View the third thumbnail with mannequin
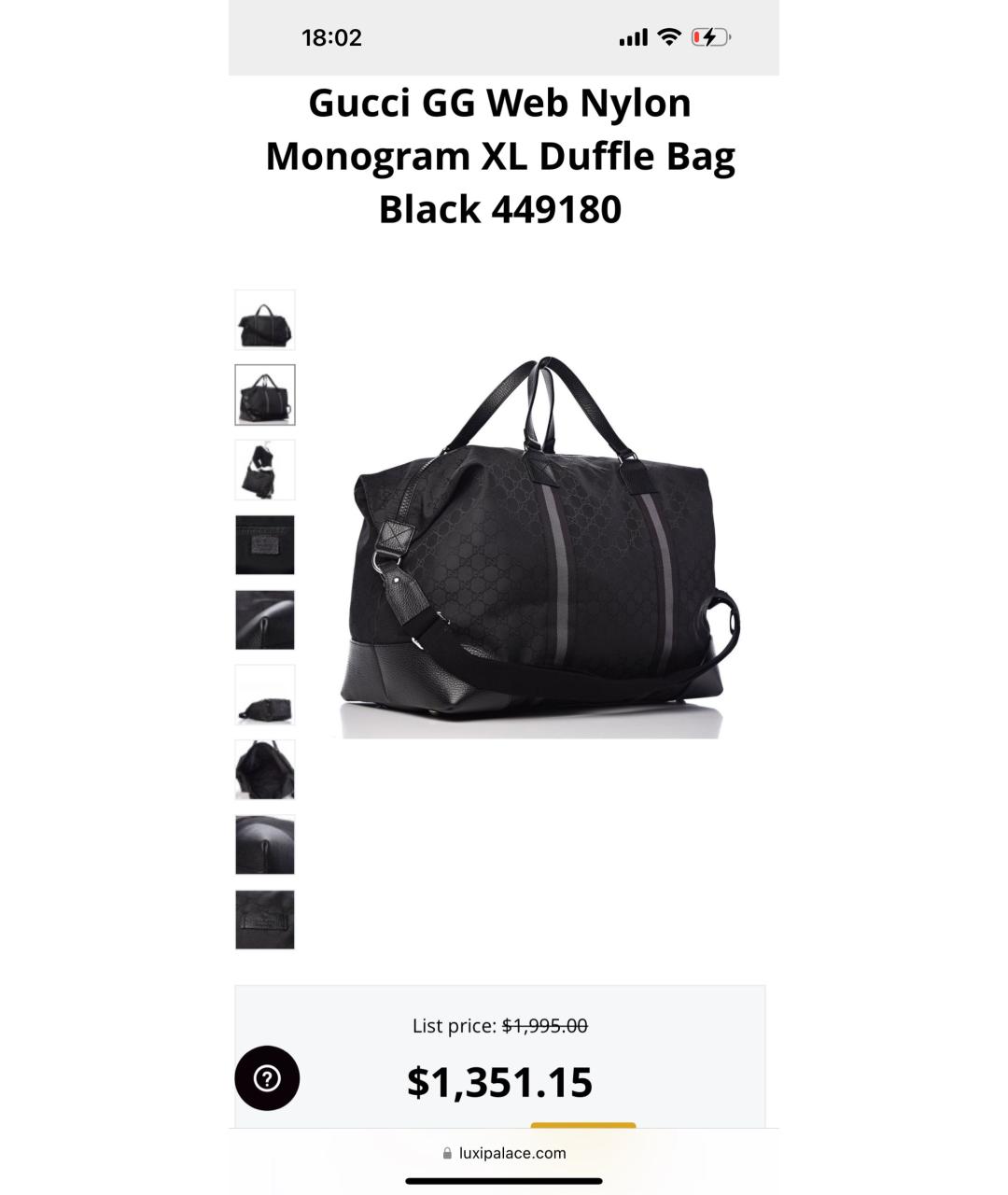This screenshot has height=1195, width=1008. click(265, 471)
